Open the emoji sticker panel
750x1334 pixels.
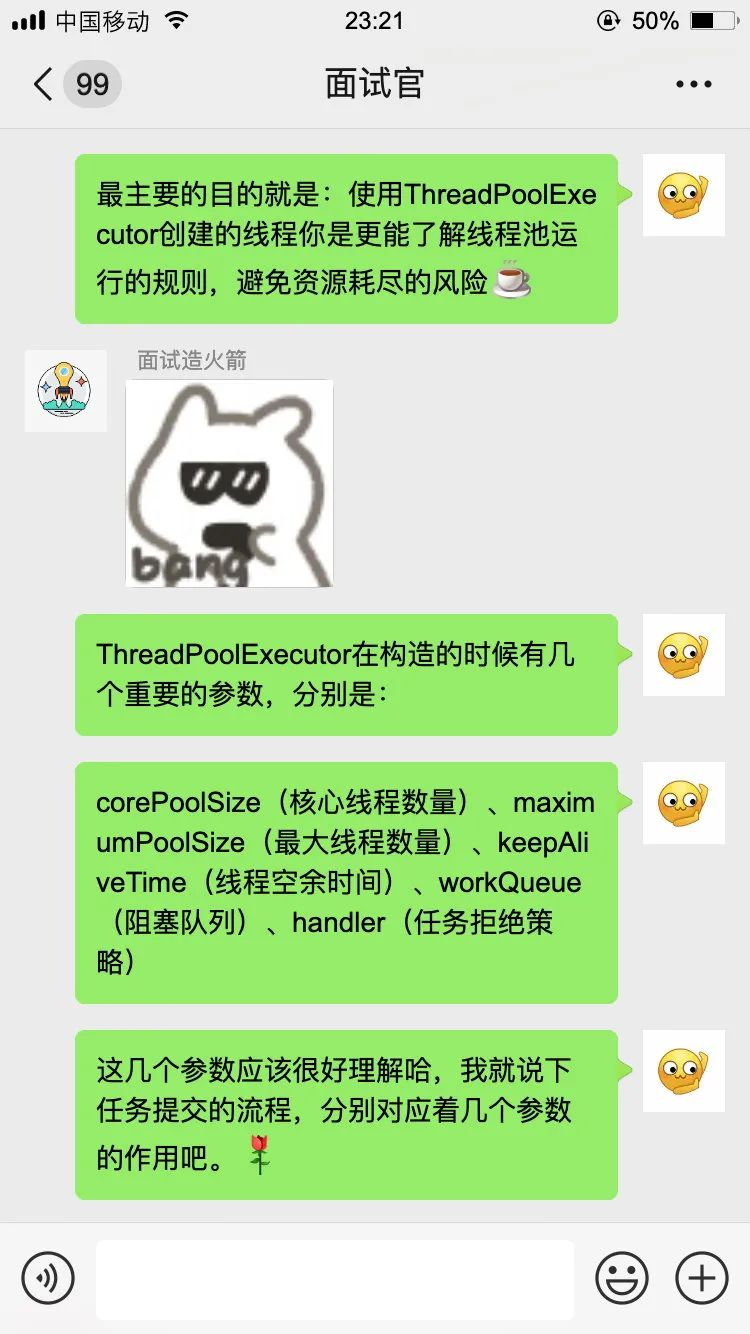click(622, 1278)
